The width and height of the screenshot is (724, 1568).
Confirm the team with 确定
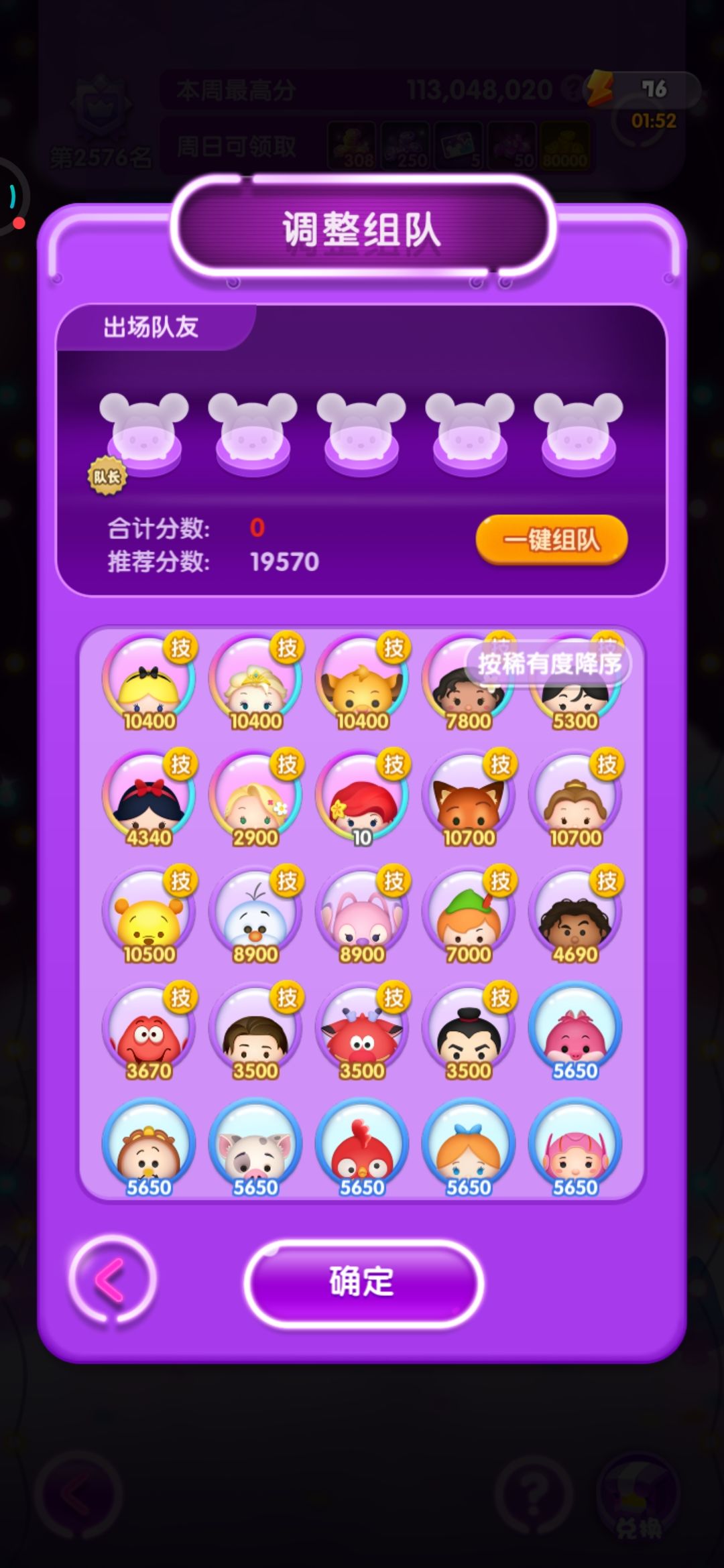point(363,1281)
